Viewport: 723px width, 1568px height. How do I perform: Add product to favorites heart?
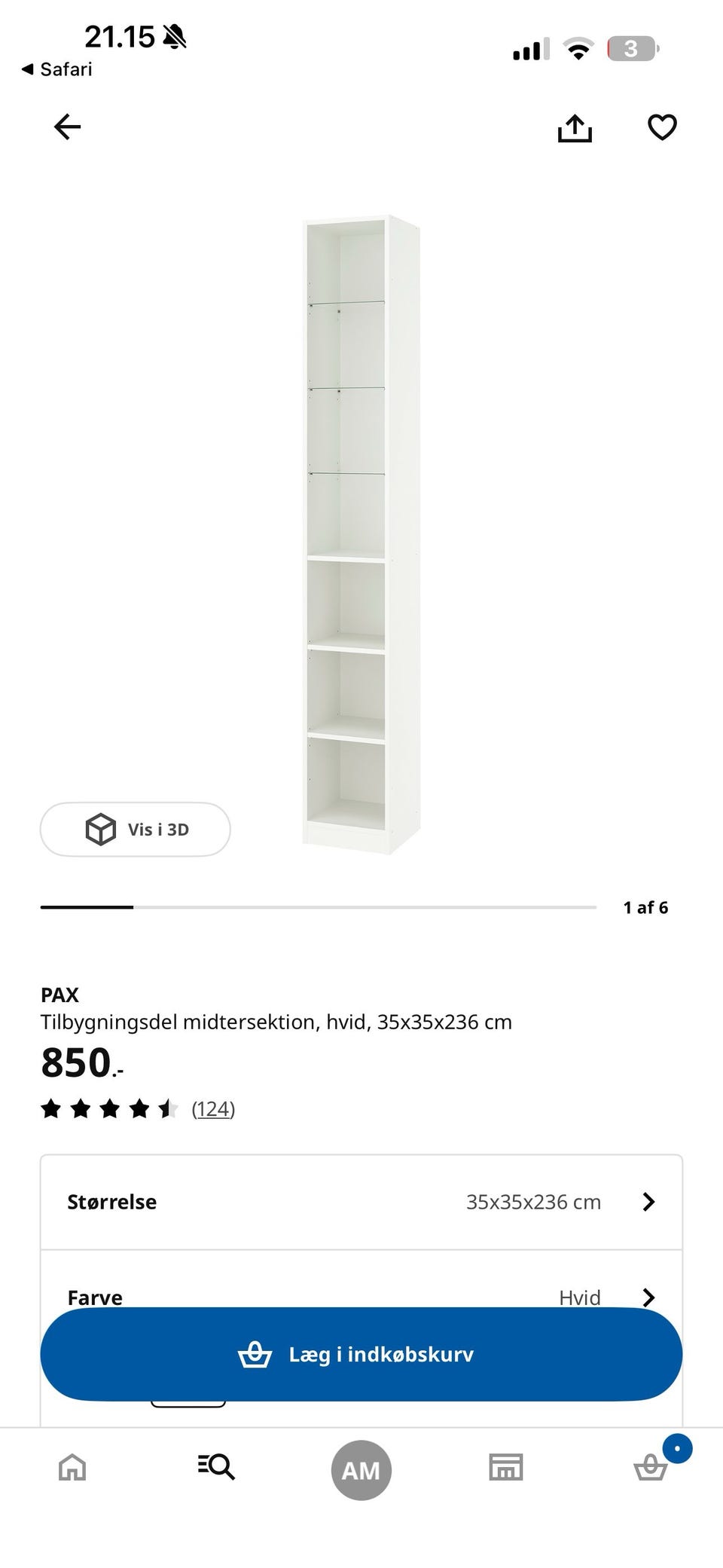click(662, 127)
